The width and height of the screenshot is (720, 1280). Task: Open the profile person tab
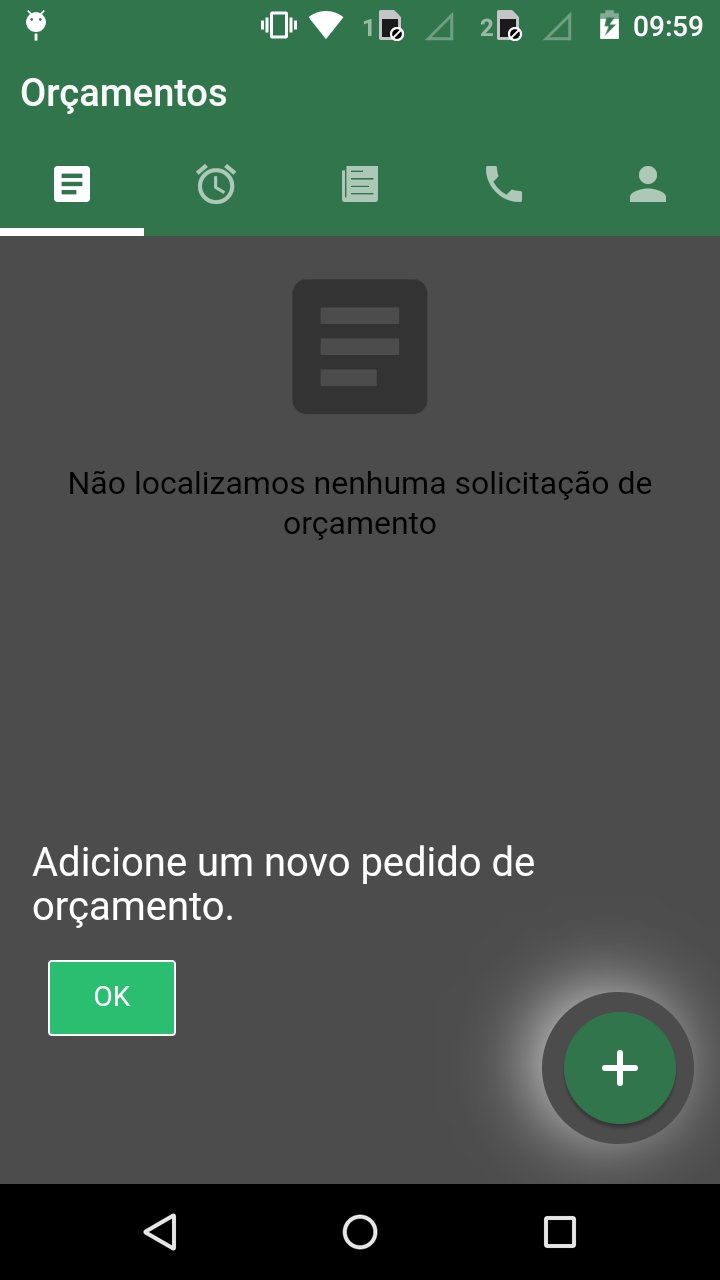(648, 185)
